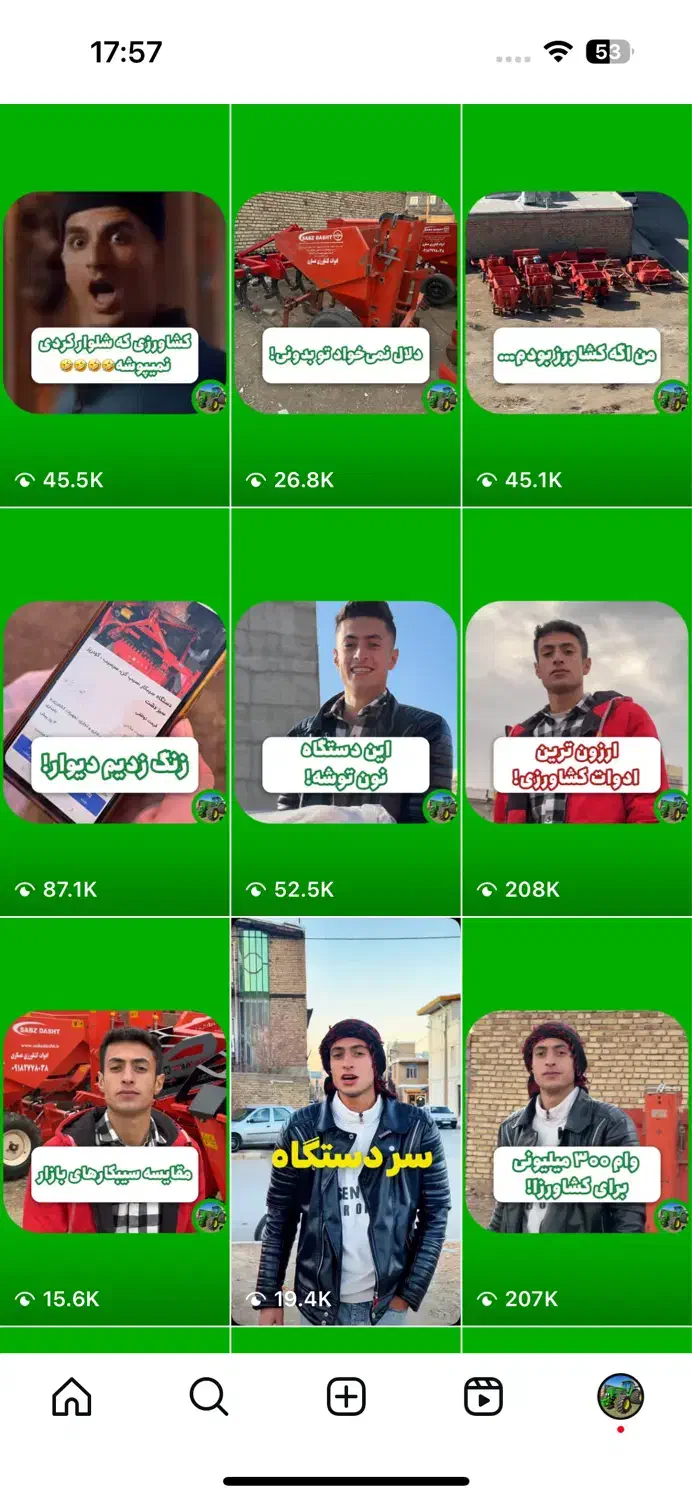Image resolution: width=692 pixels, height=1500 pixels.
Task: Watch the reel with 52.5K views
Action: point(346,712)
